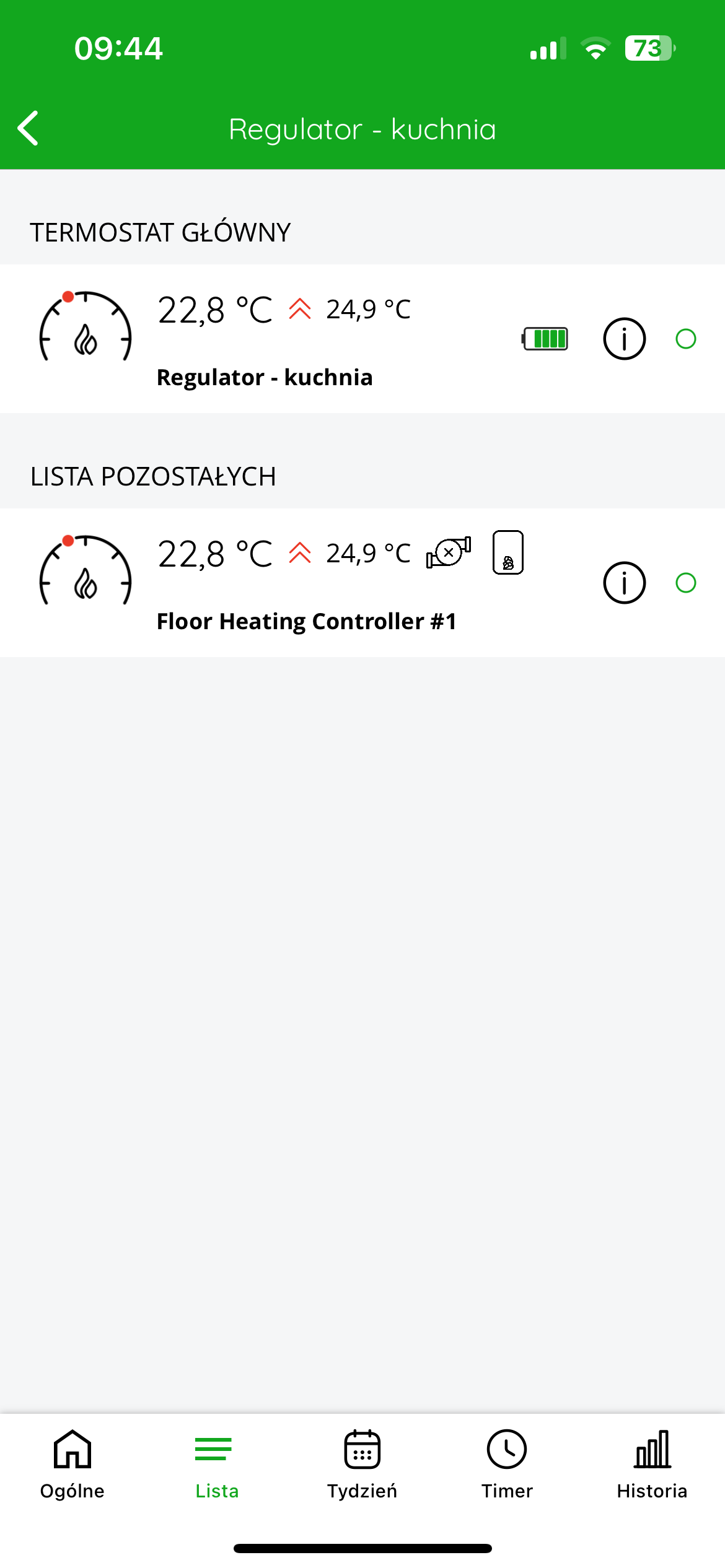
Task: Switch to the Ogólne tab
Action: click(72, 1465)
